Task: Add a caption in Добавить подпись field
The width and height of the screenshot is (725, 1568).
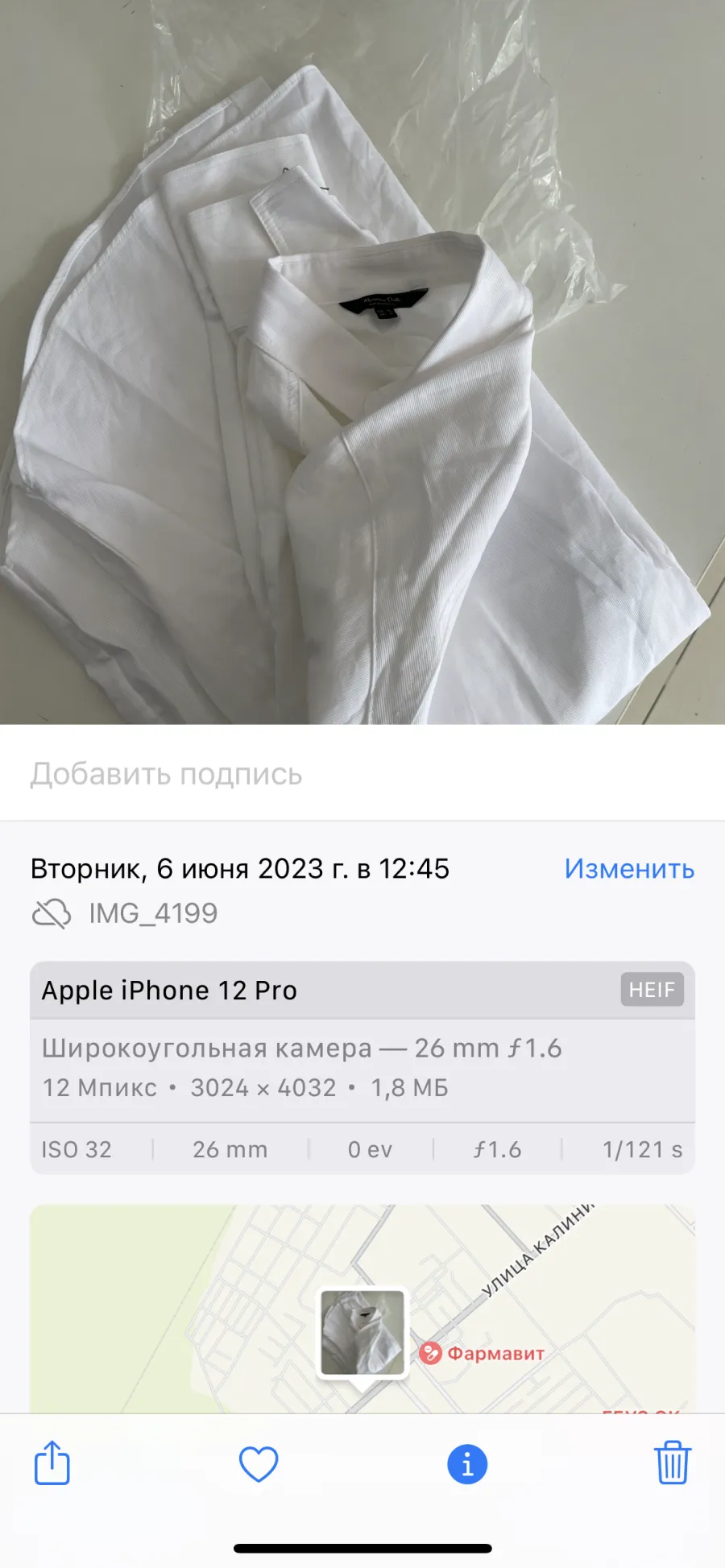Action: [362, 774]
